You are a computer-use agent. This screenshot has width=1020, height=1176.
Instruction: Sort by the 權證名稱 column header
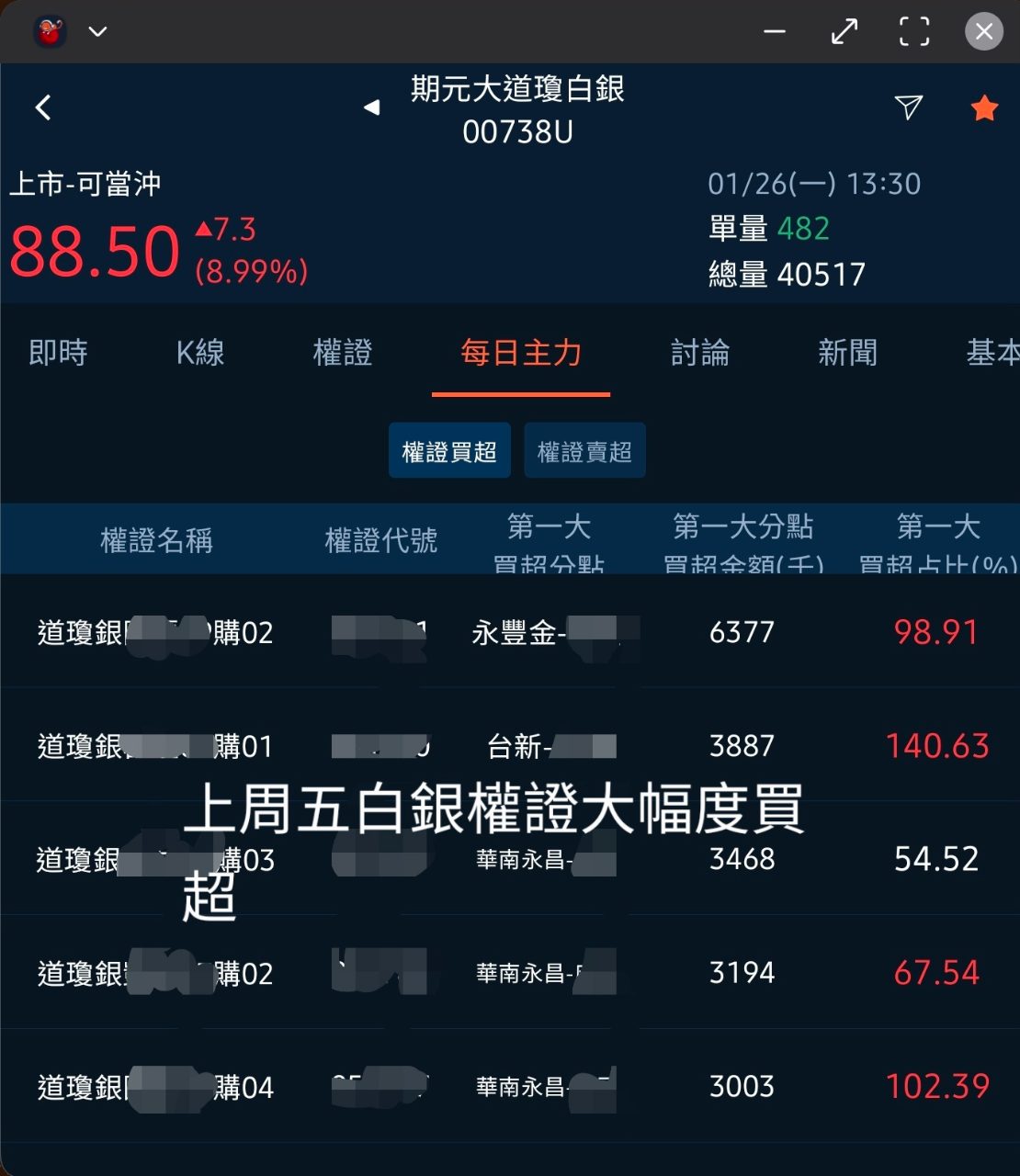[157, 540]
